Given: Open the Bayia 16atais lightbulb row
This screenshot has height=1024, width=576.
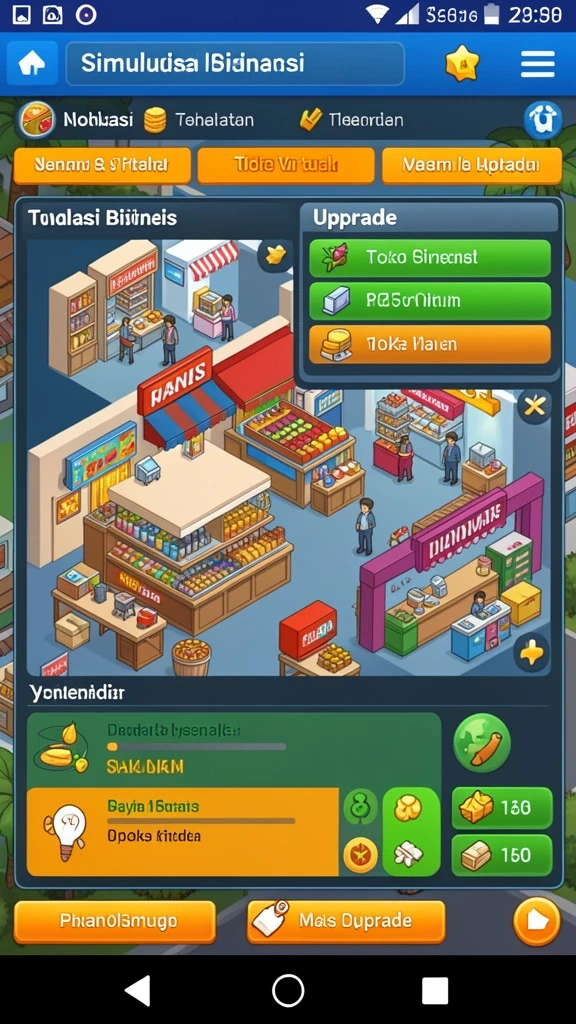Looking at the screenshot, I should (183, 831).
